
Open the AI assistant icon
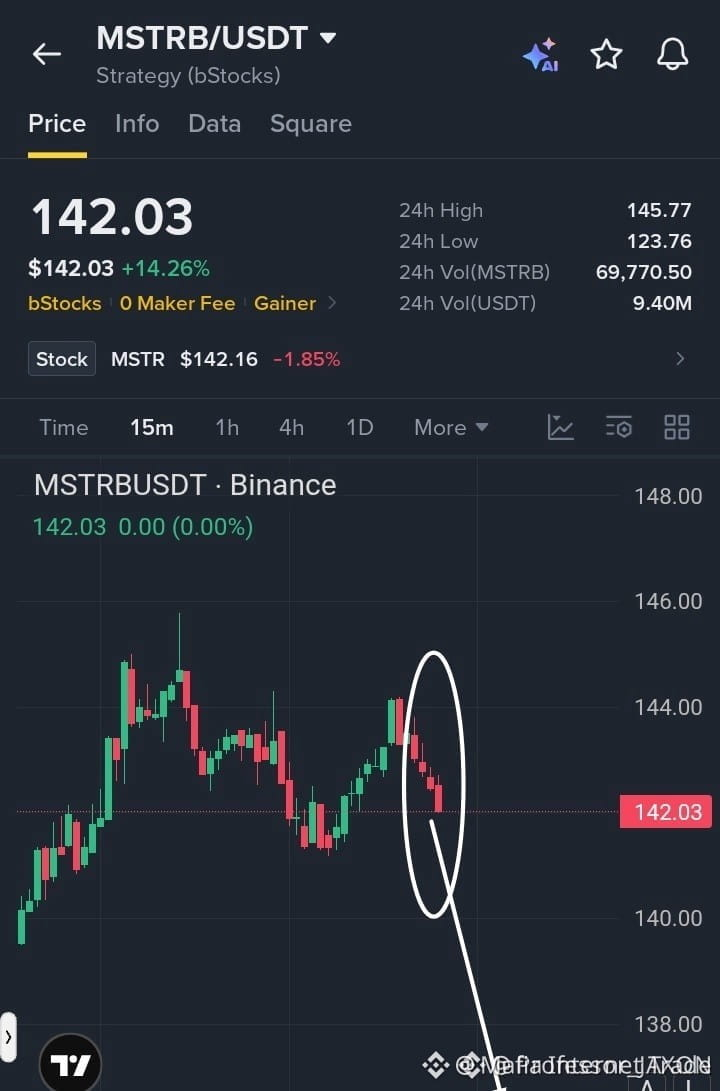[541, 54]
